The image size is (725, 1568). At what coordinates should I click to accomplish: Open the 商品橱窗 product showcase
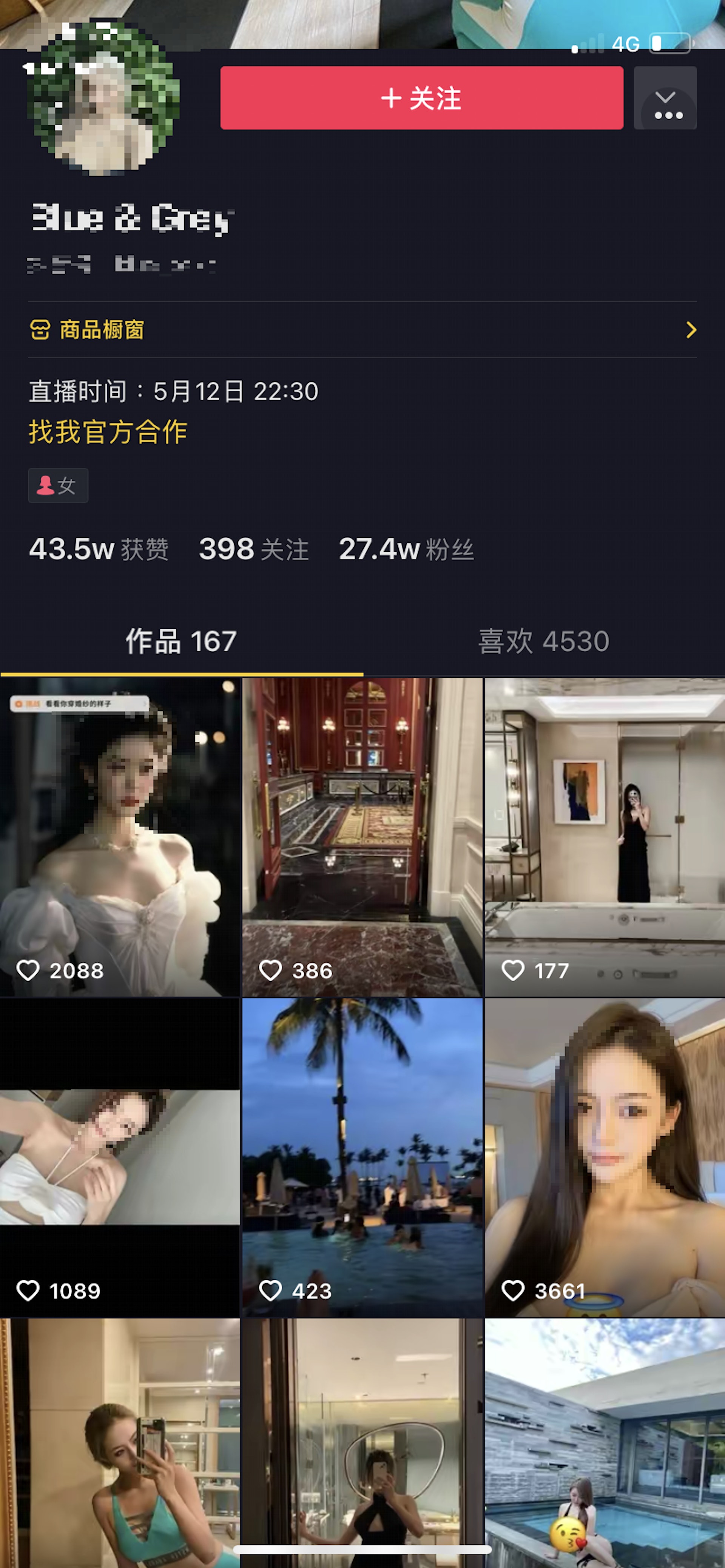point(362,329)
